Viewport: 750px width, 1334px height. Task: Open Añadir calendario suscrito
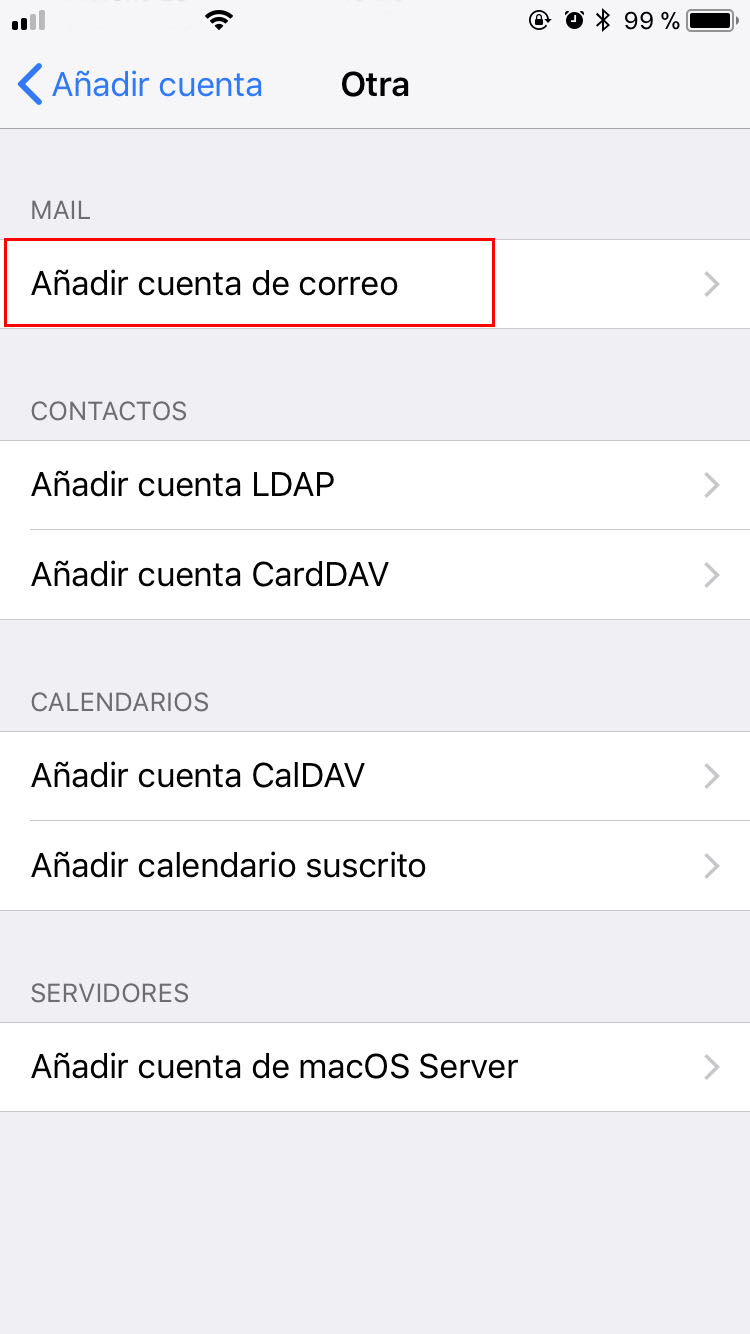pos(375,866)
